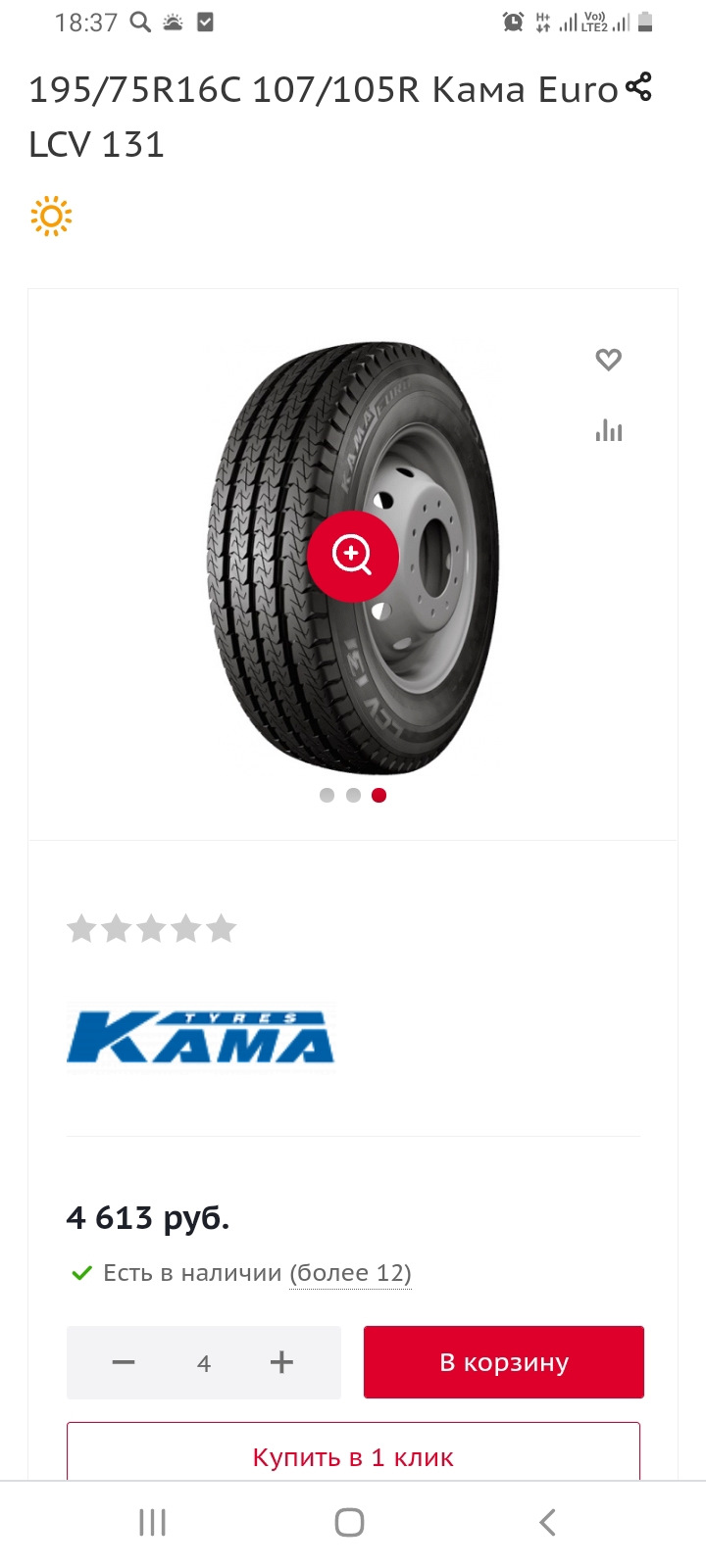Increase quantity with plus button

click(281, 1362)
